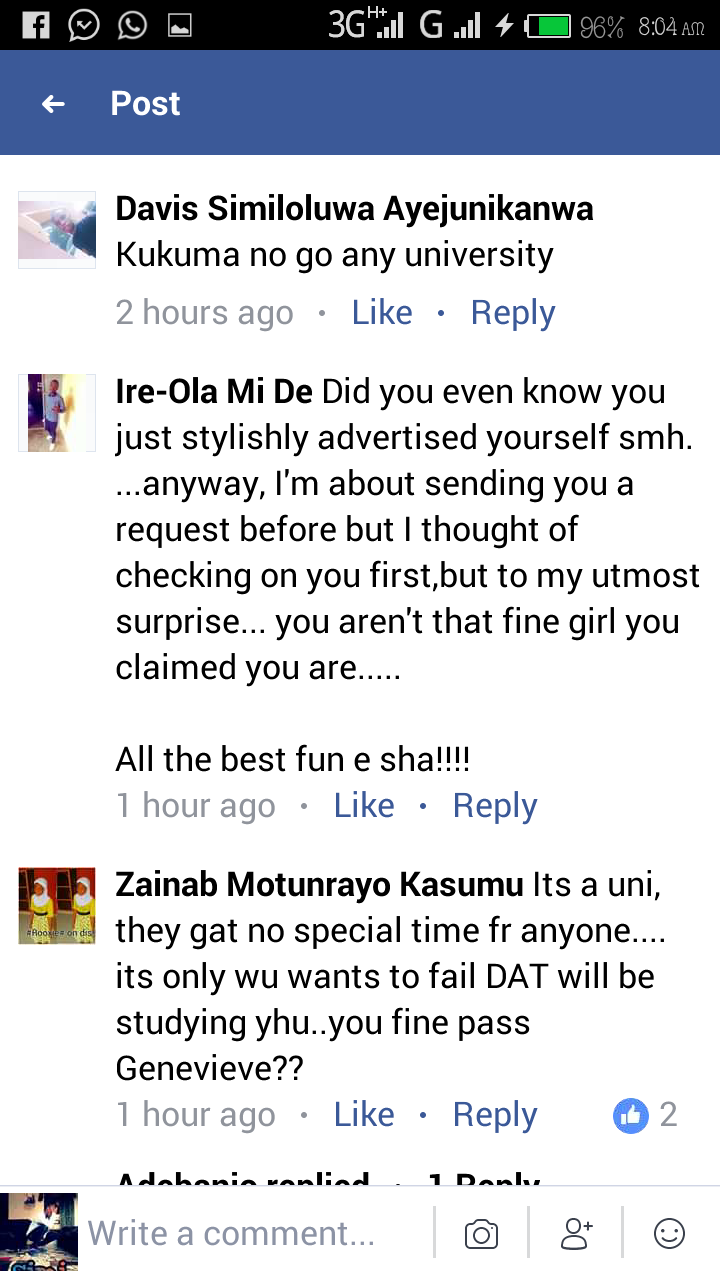Reply to Davis Similoluwa Ayejunikanwa's comment
The height and width of the screenshot is (1280, 720).
[x=512, y=313]
